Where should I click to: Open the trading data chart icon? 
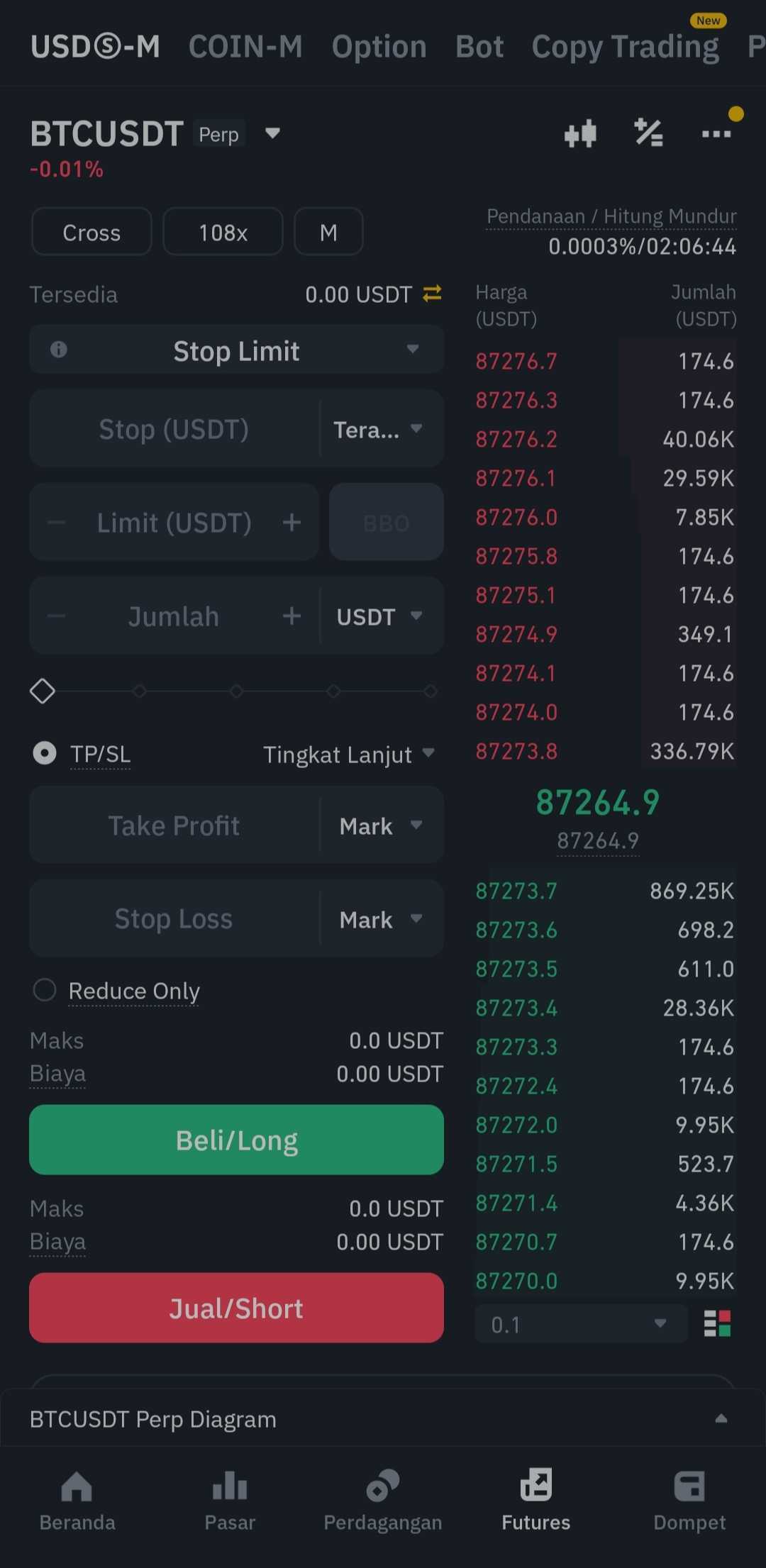[580, 133]
